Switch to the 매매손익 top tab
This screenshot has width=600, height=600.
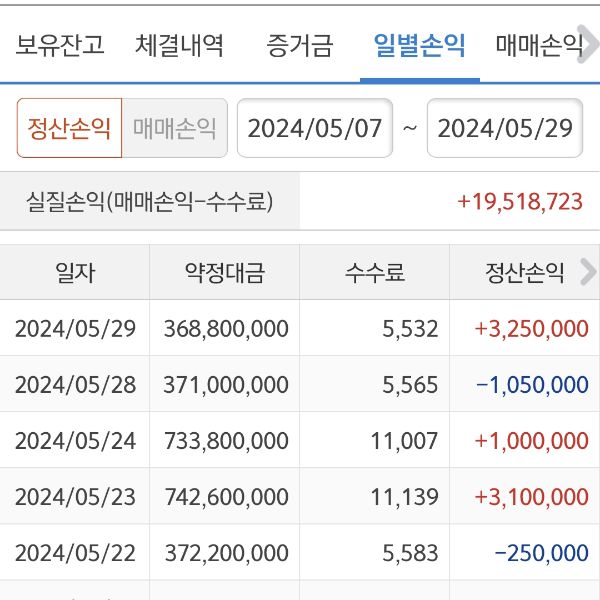(x=540, y=45)
